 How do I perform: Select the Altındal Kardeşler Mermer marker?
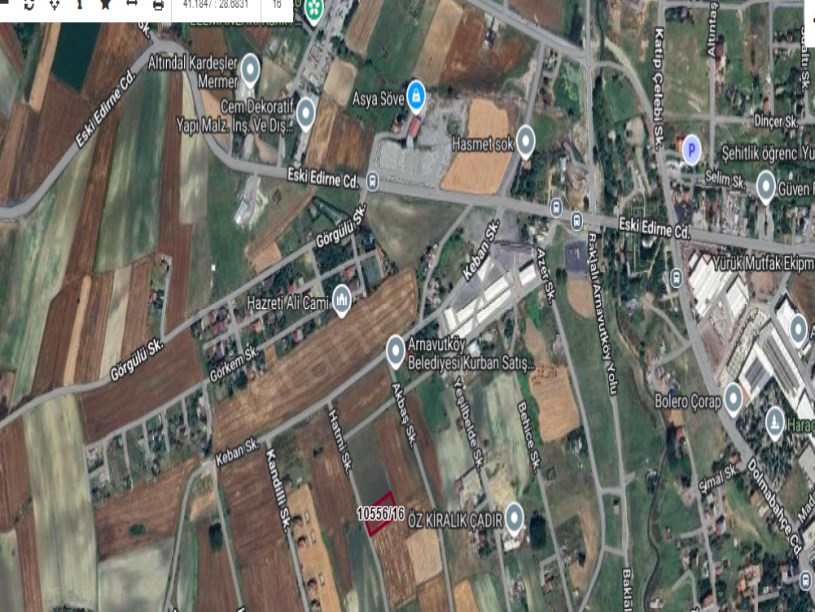[249, 68]
